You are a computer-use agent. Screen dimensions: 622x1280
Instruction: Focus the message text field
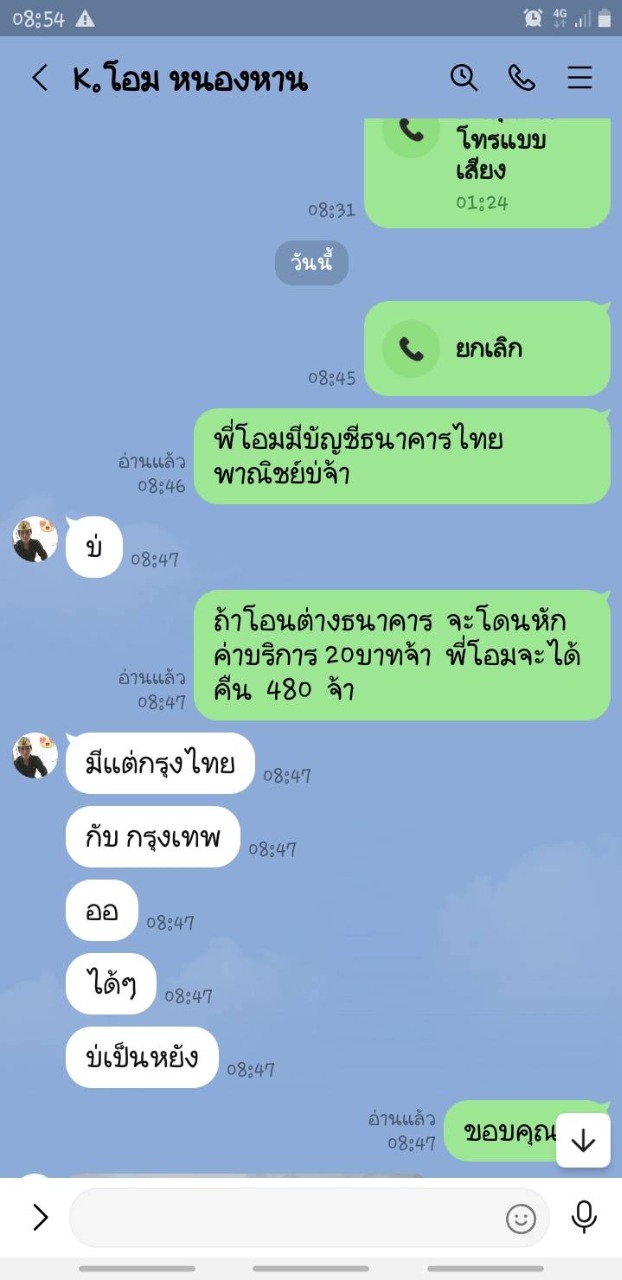pyautogui.click(x=285, y=1217)
